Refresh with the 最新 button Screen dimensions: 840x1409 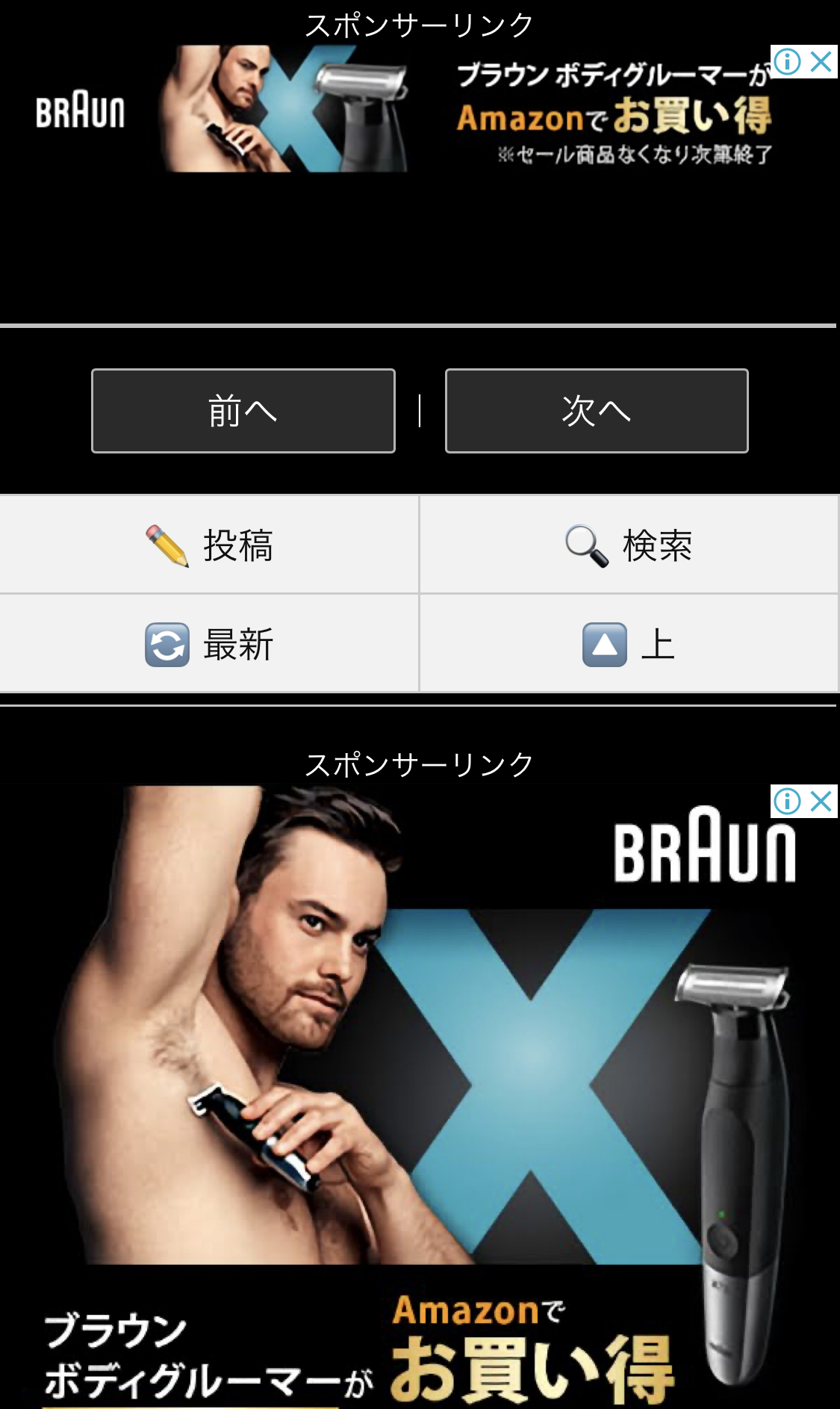(x=209, y=644)
